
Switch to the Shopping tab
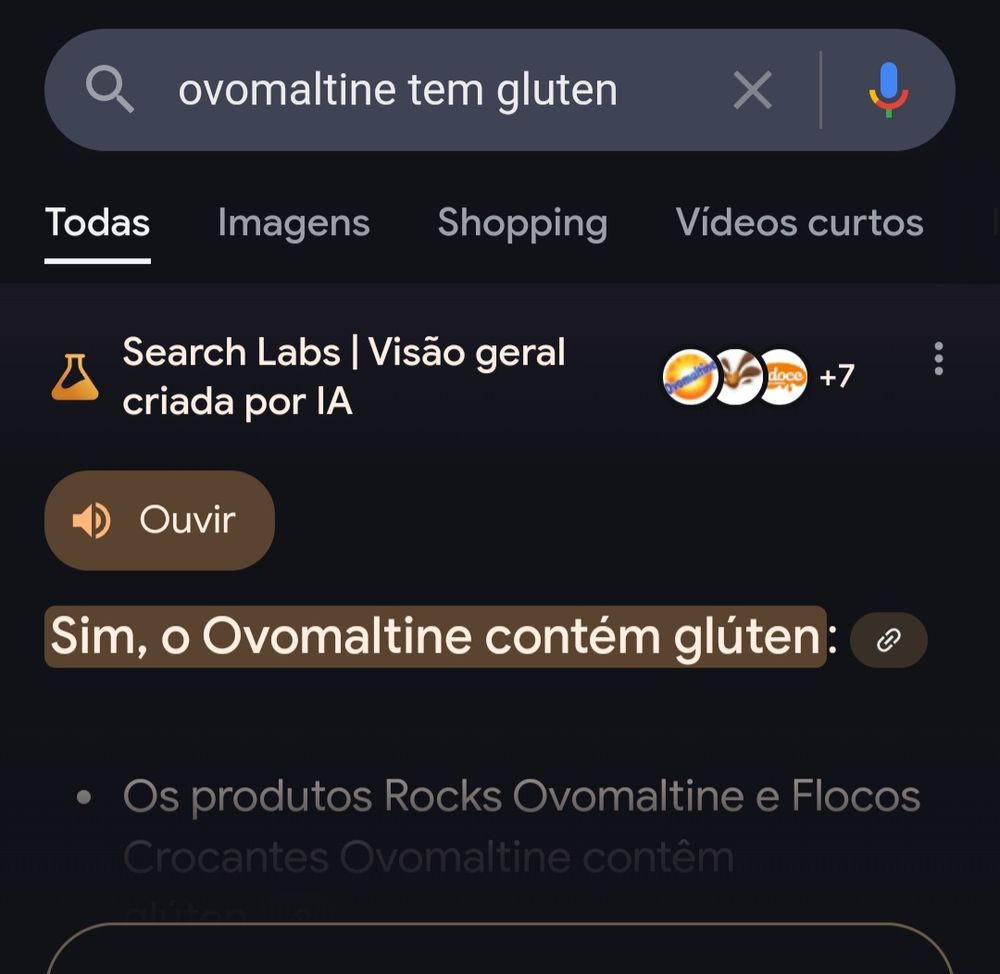522,222
